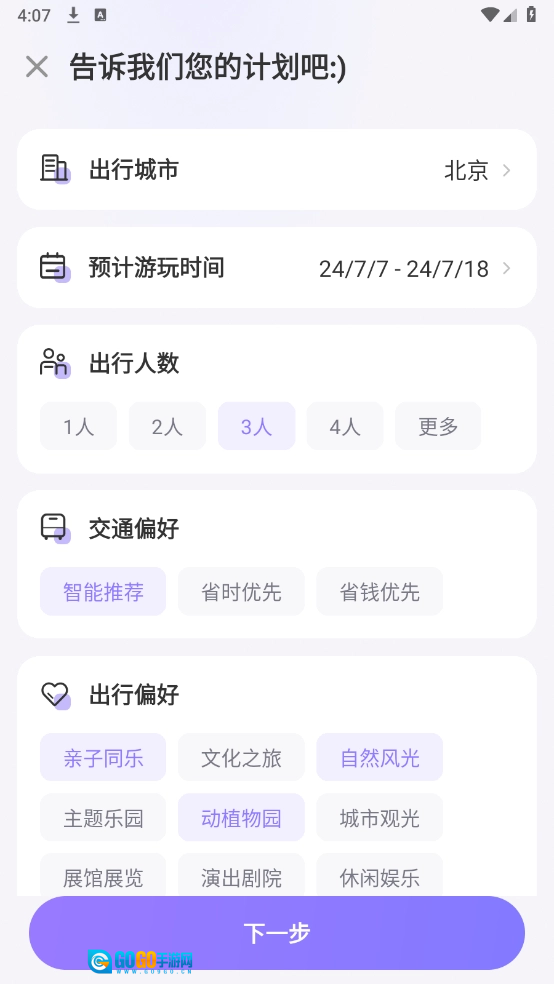Select the 展馆展览 preference chip
The width and height of the screenshot is (554, 984).
(x=103, y=876)
